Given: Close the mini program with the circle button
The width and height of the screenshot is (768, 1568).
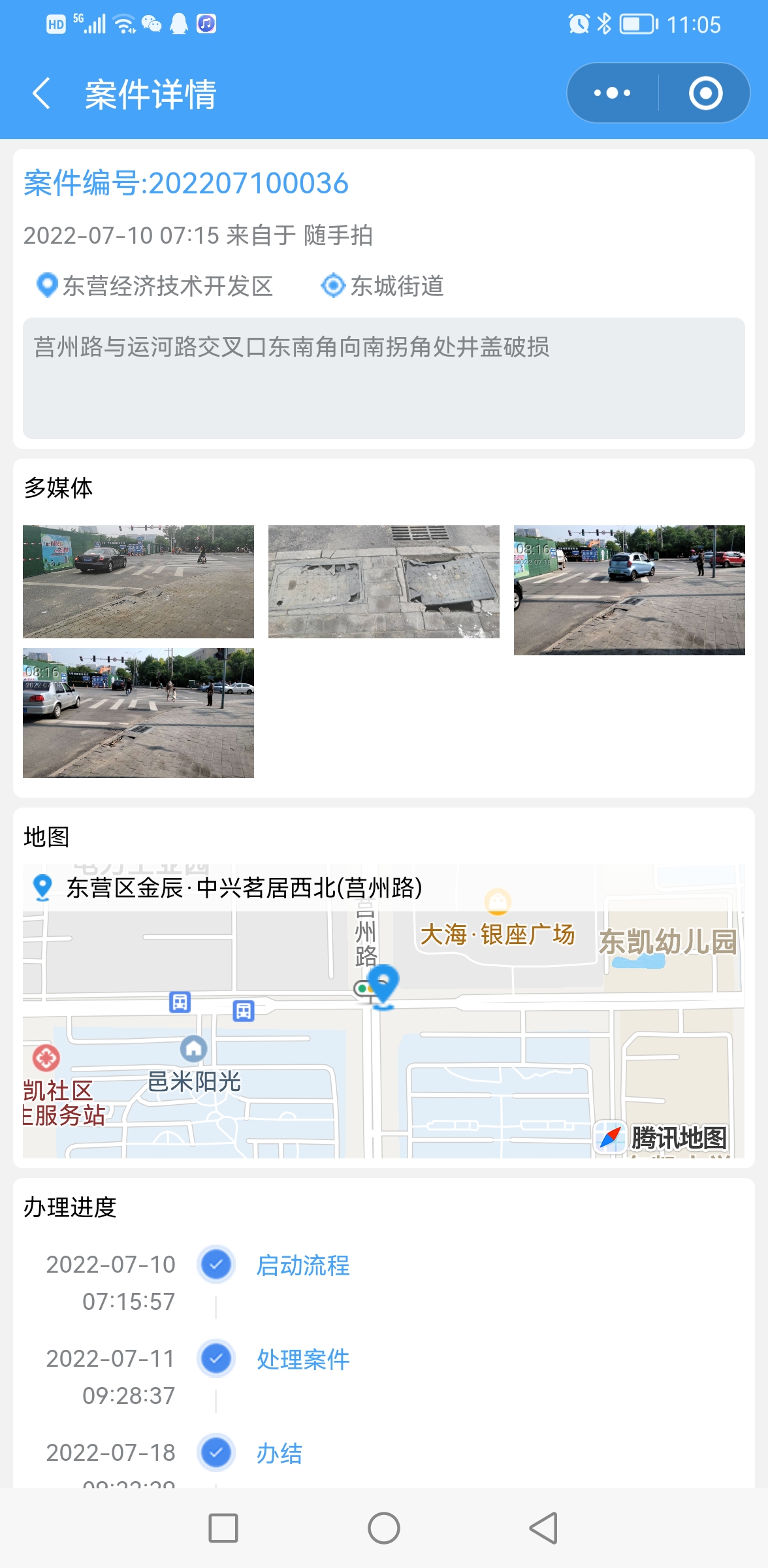Looking at the screenshot, I should 705,93.
